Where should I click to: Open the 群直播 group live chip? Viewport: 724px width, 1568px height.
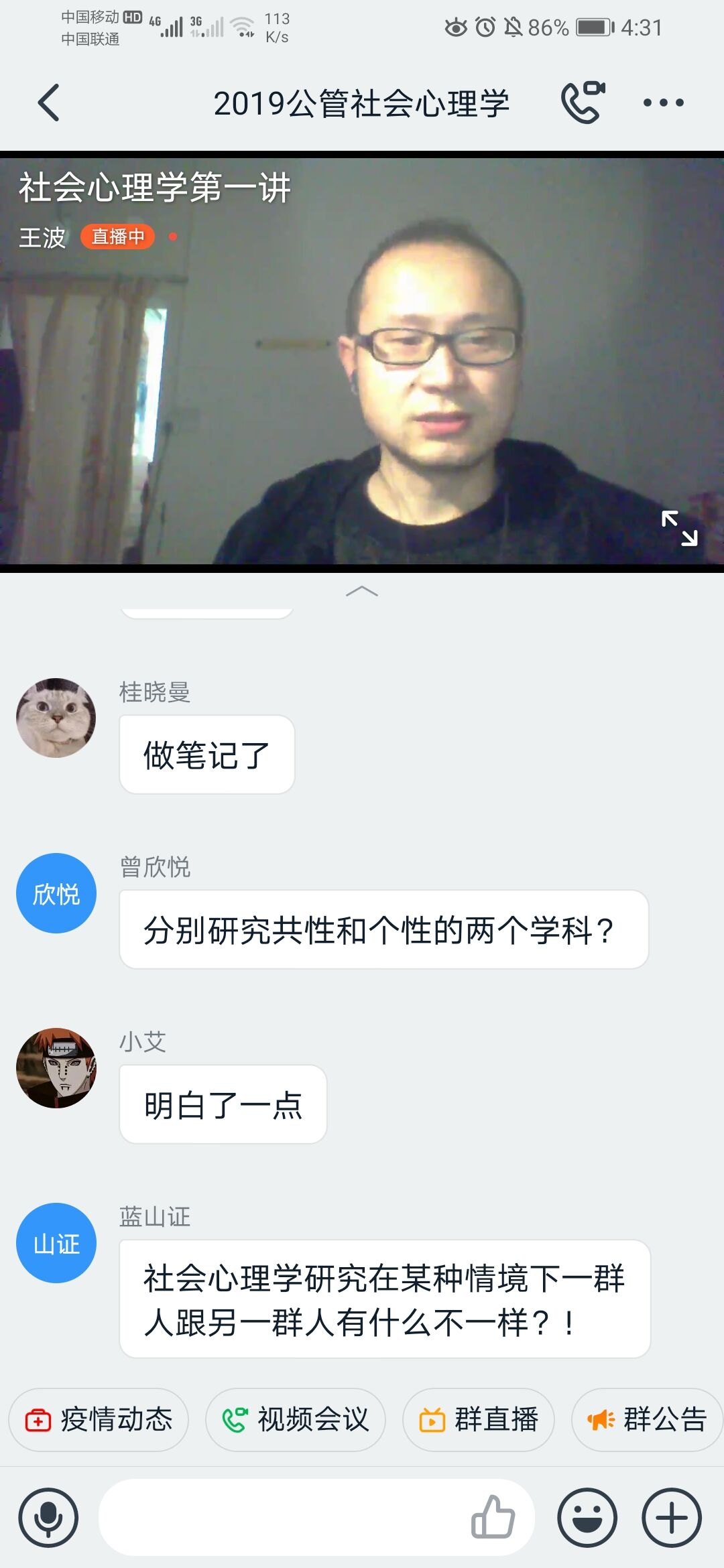pos(478,1419)
